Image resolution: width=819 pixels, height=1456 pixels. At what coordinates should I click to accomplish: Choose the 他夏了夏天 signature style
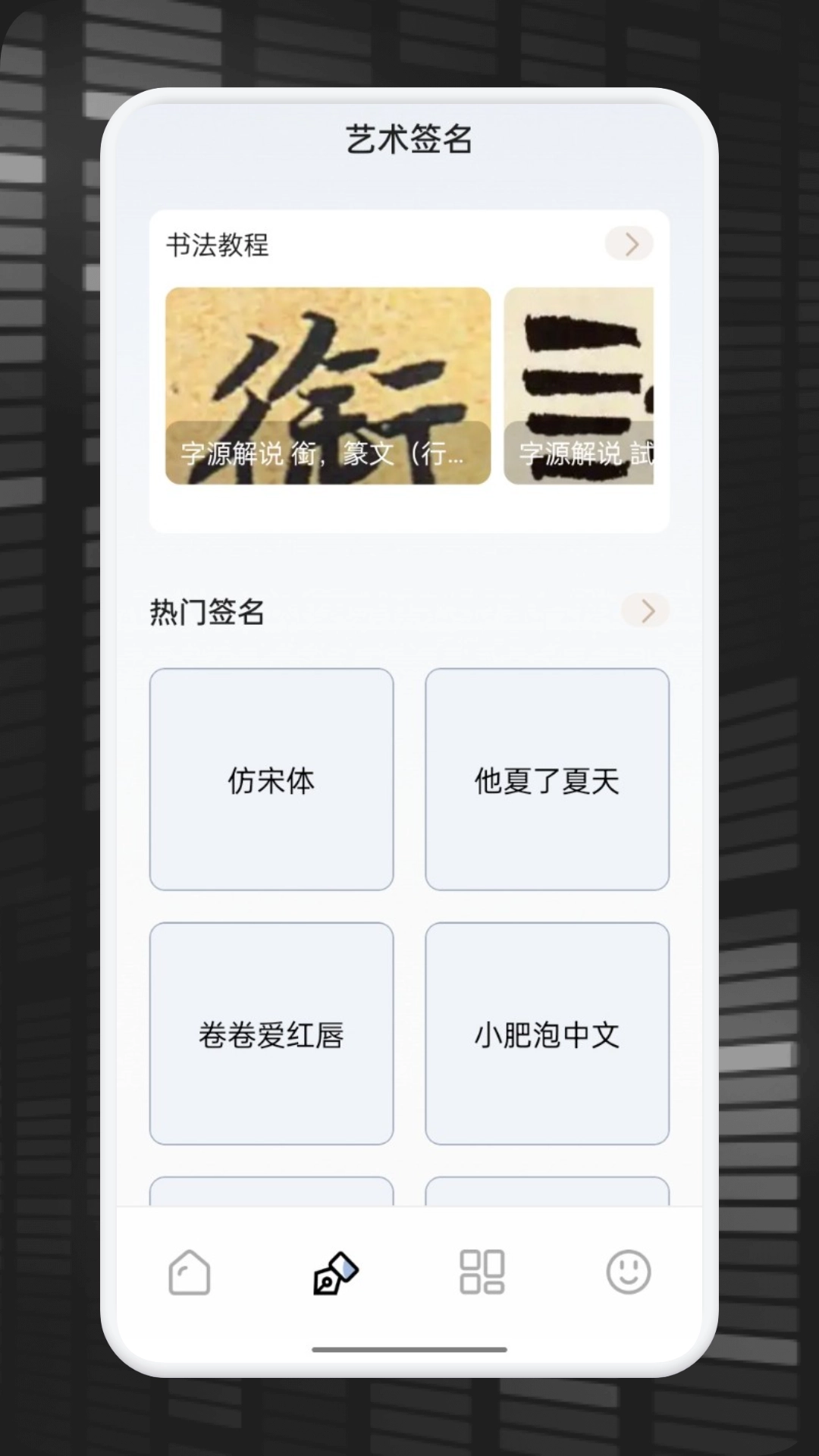click(548, 781)
